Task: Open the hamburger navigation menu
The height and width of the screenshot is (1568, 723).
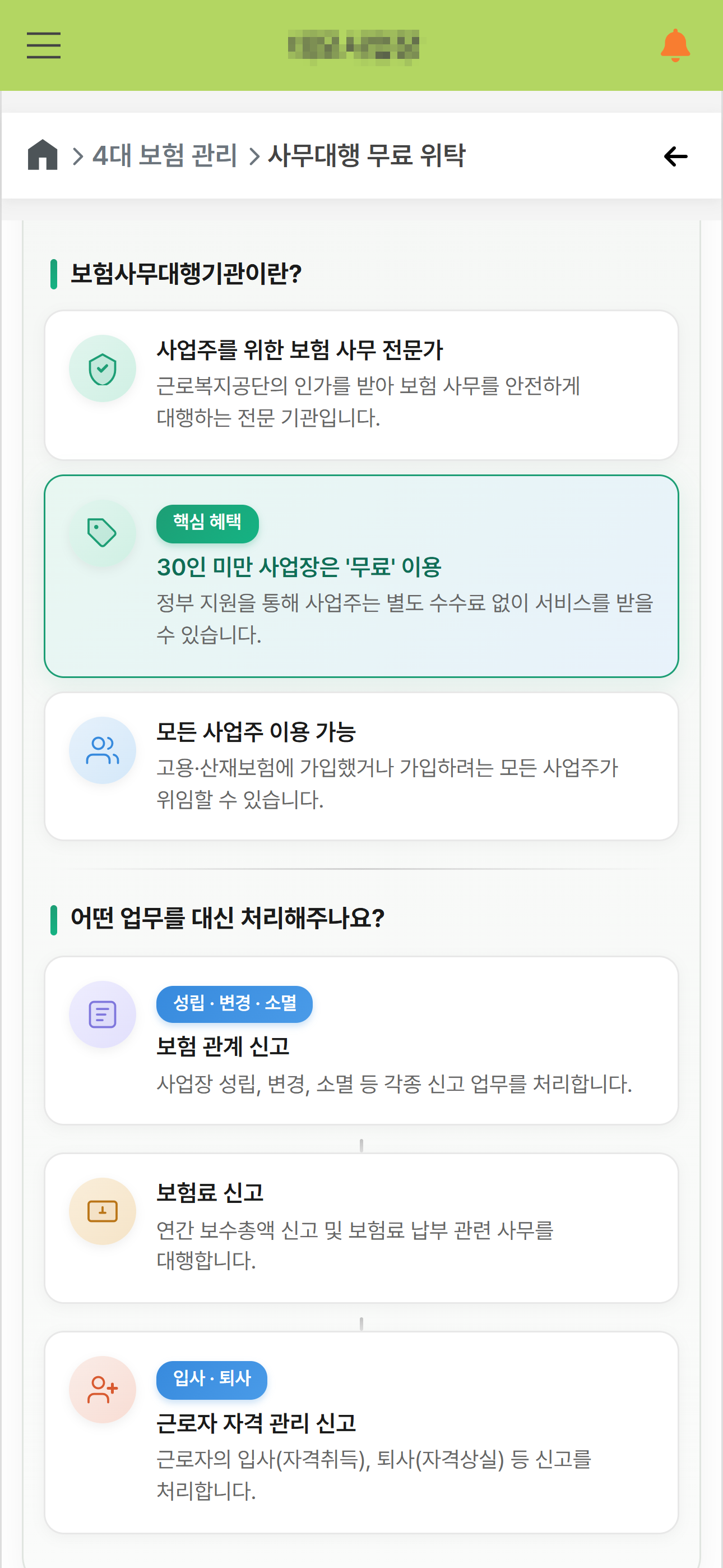Action: [x=43, y=45]
